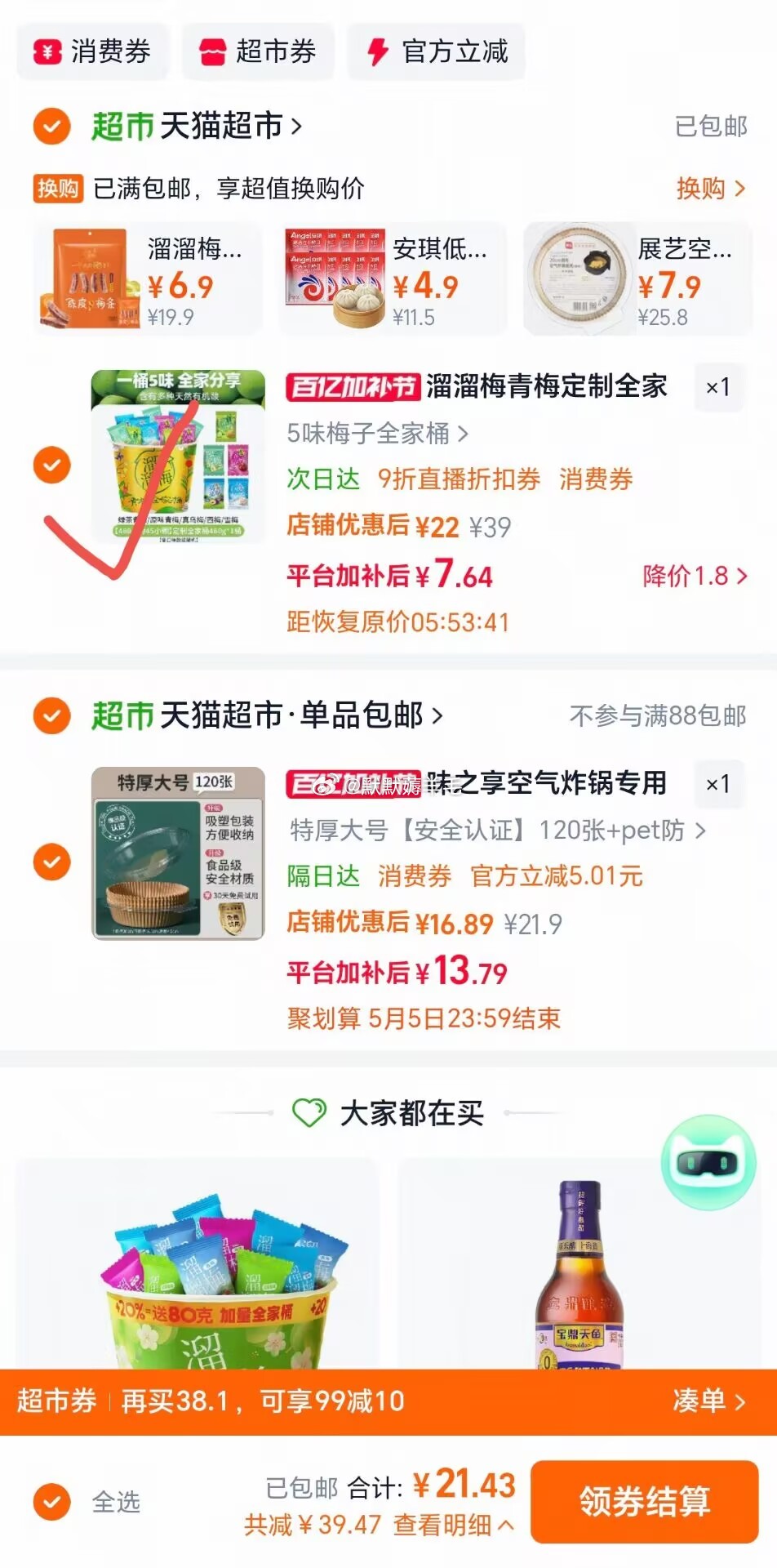Toggle the 全选 select-all checkbox
This screenshot has width=777, height=1568.
point(51,1501)
